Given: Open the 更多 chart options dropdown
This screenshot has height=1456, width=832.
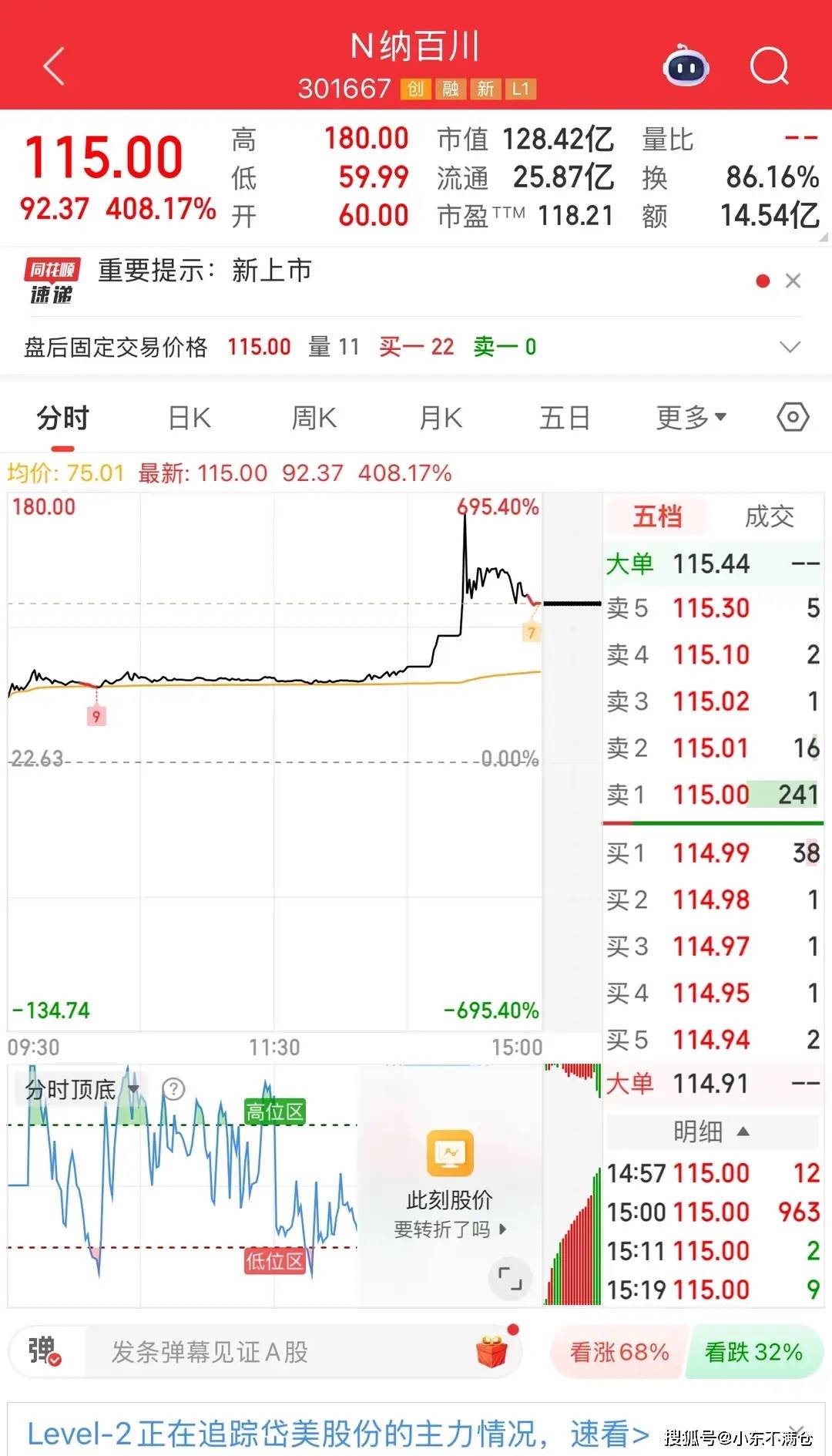Looking at the screenshot, I should click(x=690, y=419).
